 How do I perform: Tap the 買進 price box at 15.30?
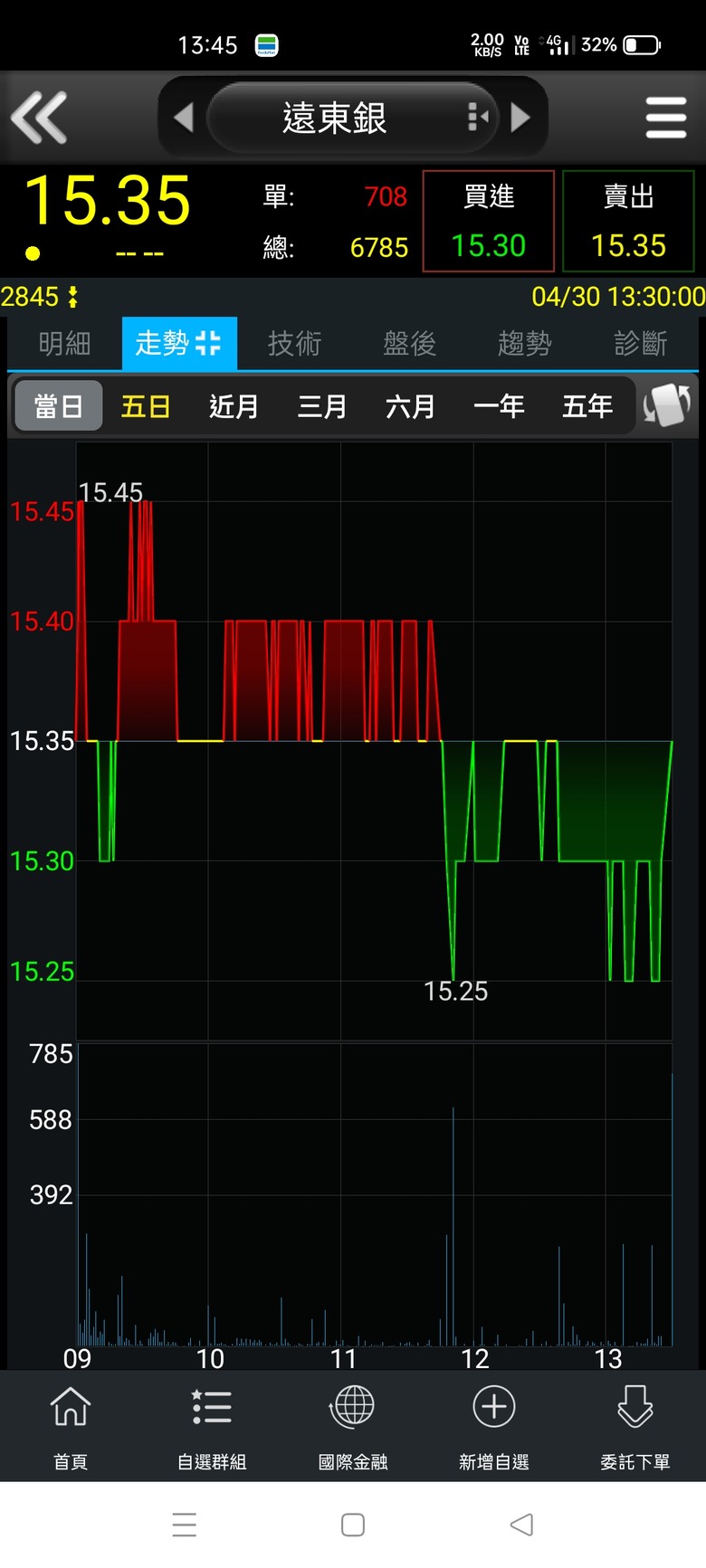[489, 221]
